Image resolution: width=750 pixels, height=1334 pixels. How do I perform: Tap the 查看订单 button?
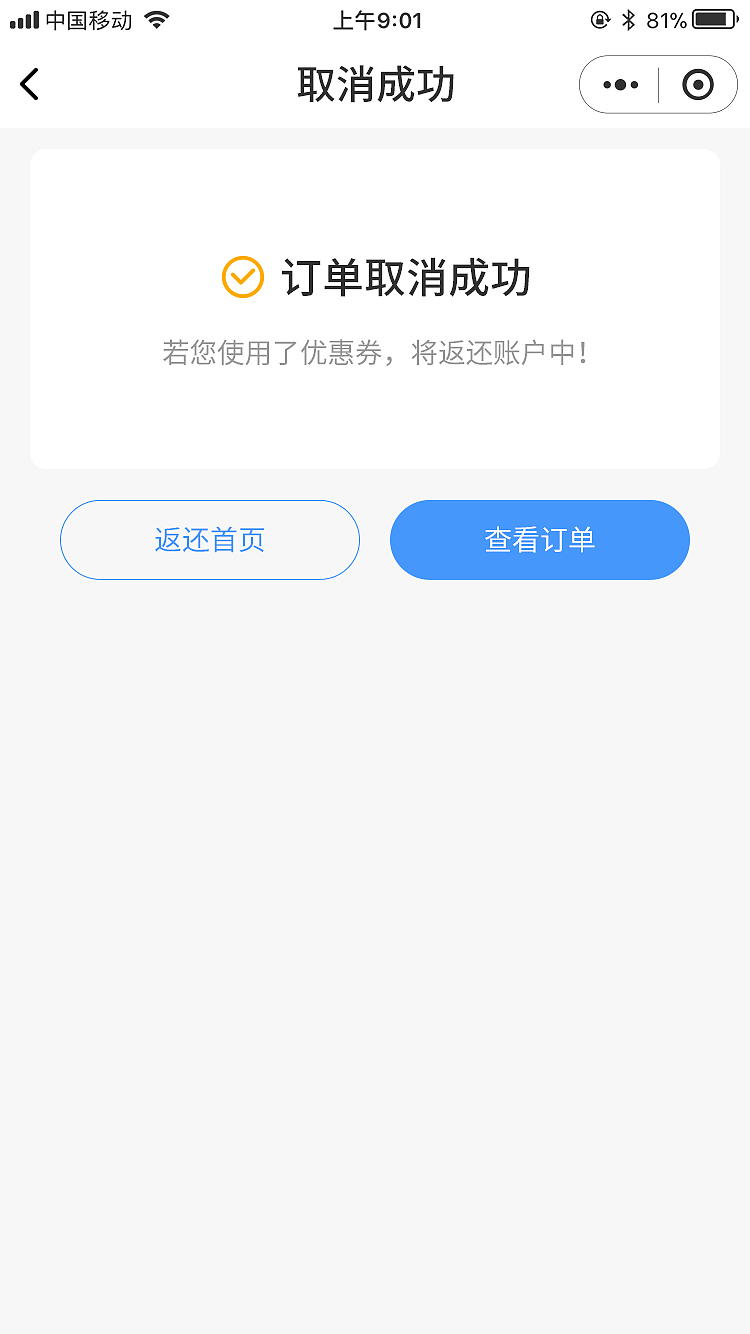tap(539, 540)
